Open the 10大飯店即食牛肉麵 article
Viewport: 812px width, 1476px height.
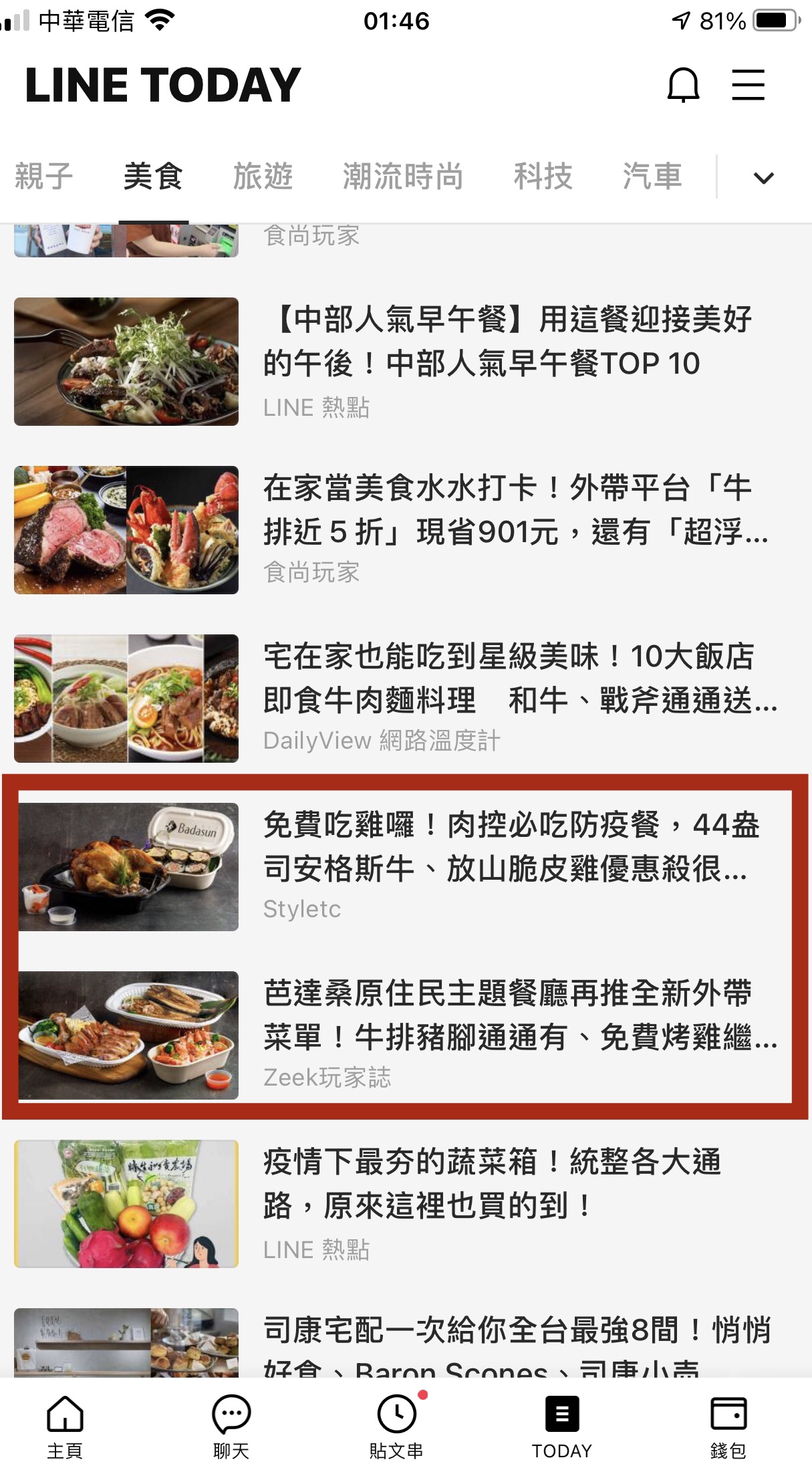[406, 699]
